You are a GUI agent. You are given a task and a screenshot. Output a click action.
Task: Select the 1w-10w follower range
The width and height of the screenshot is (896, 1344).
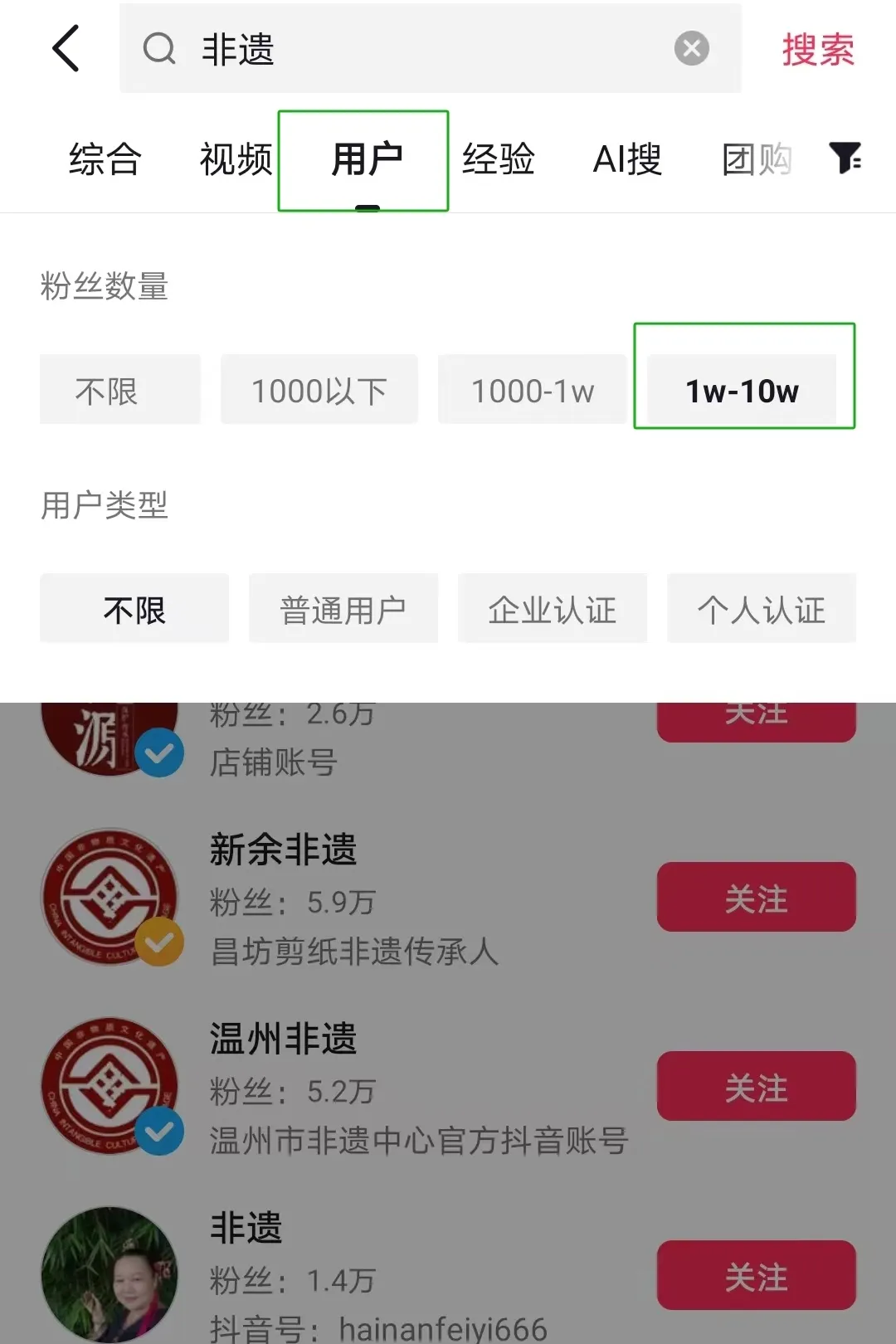743,390
